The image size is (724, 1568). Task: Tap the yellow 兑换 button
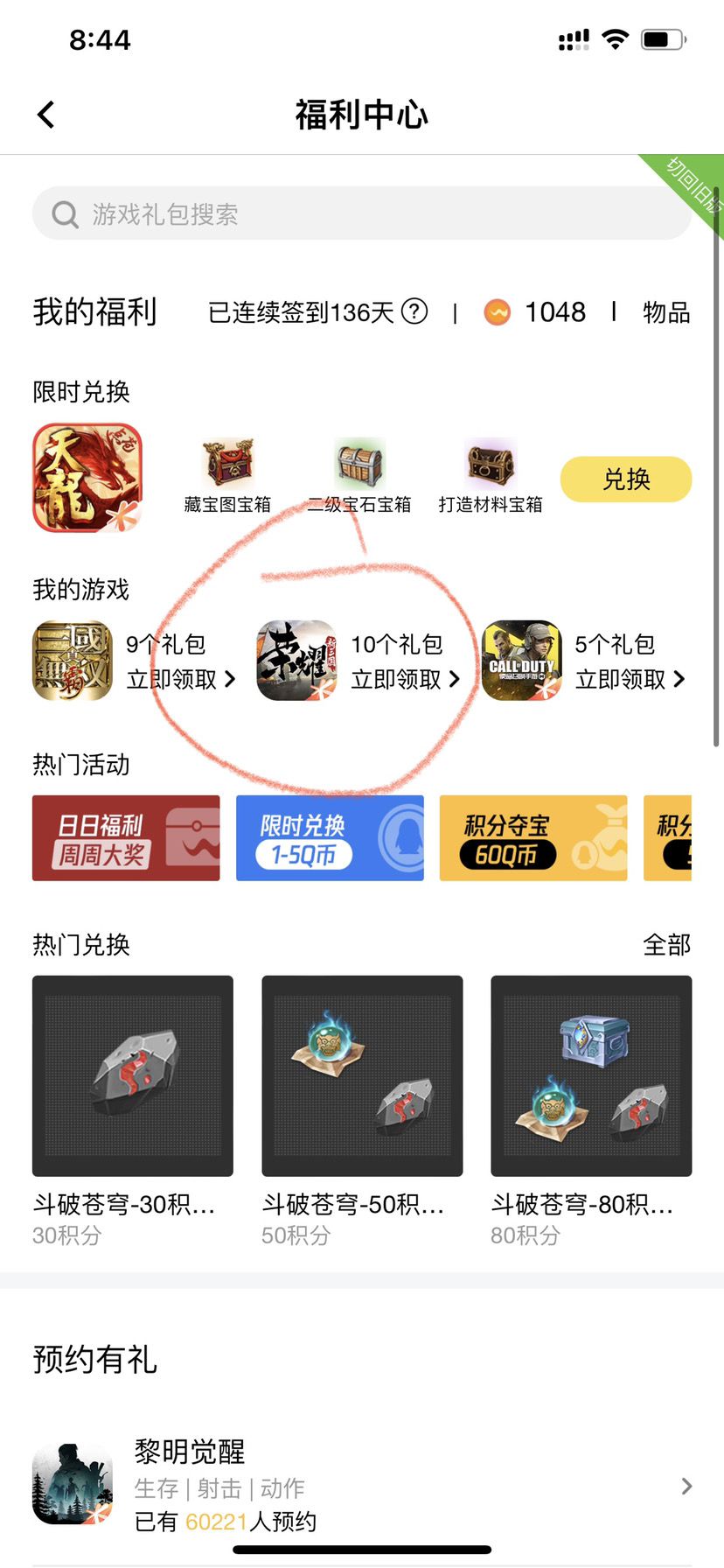click(x=626, y=479)
